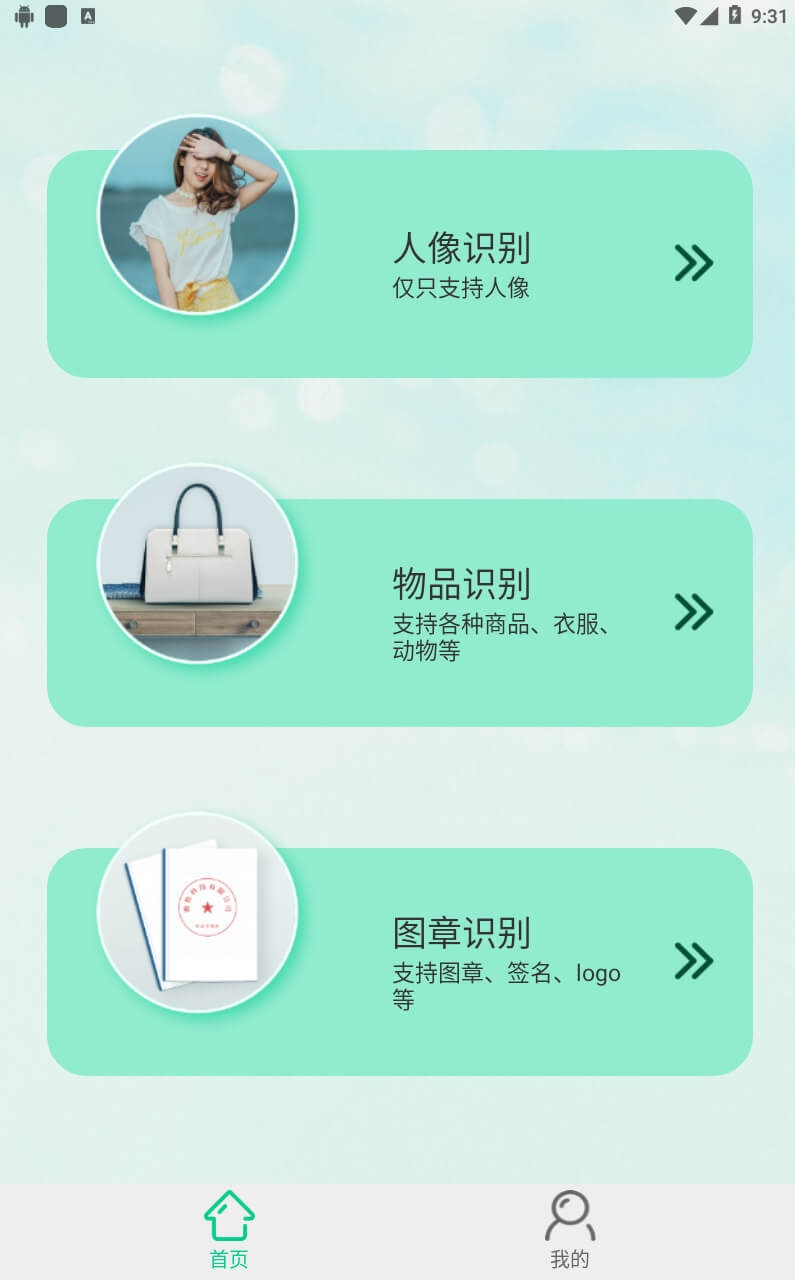Open the 人像识别 card
The image size is (795, 1280).
[x=400, y=264]
